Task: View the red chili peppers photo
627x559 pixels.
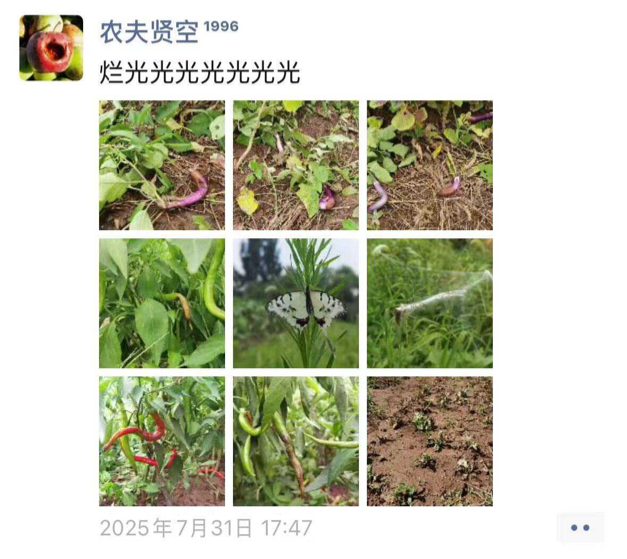Action: 162,441
